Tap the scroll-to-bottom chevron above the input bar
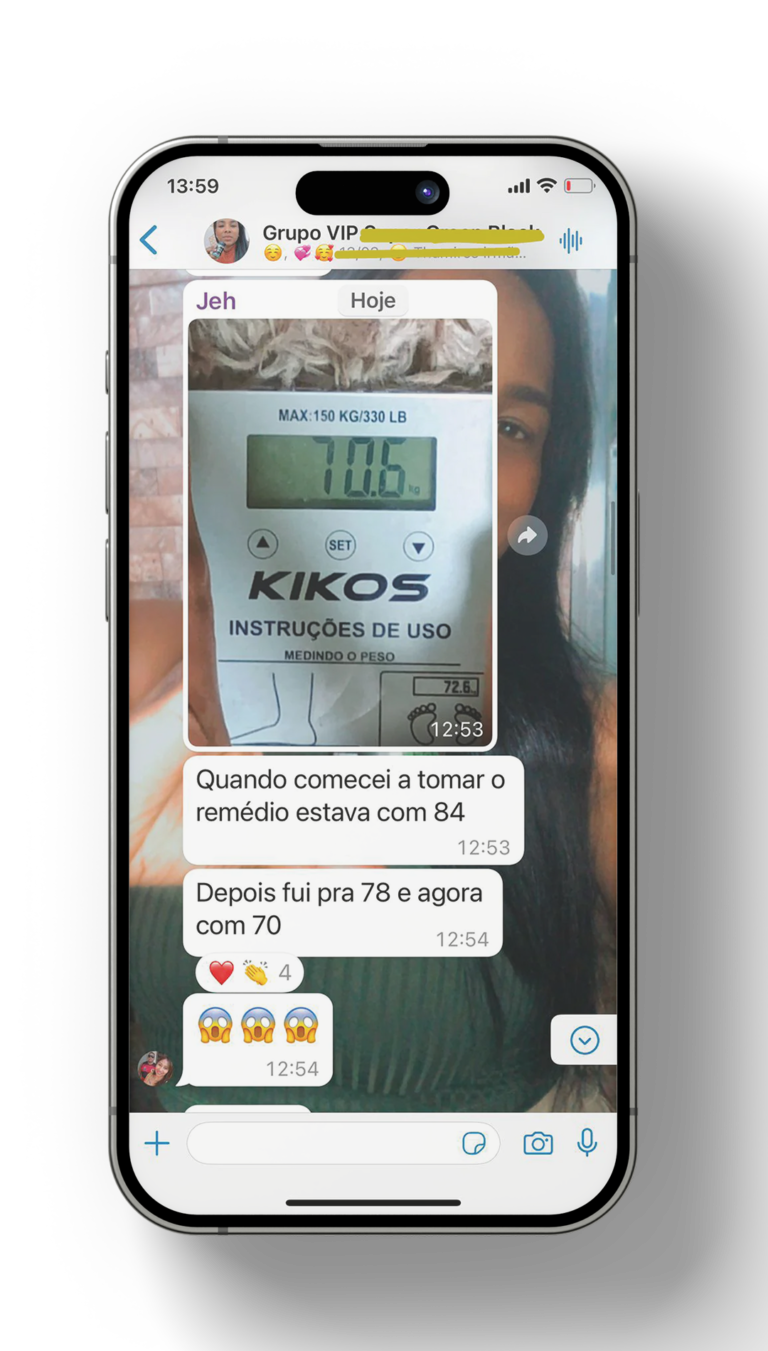This screenshot has width=768, height=1351. pyautogui.click(x=583, y=1040)
